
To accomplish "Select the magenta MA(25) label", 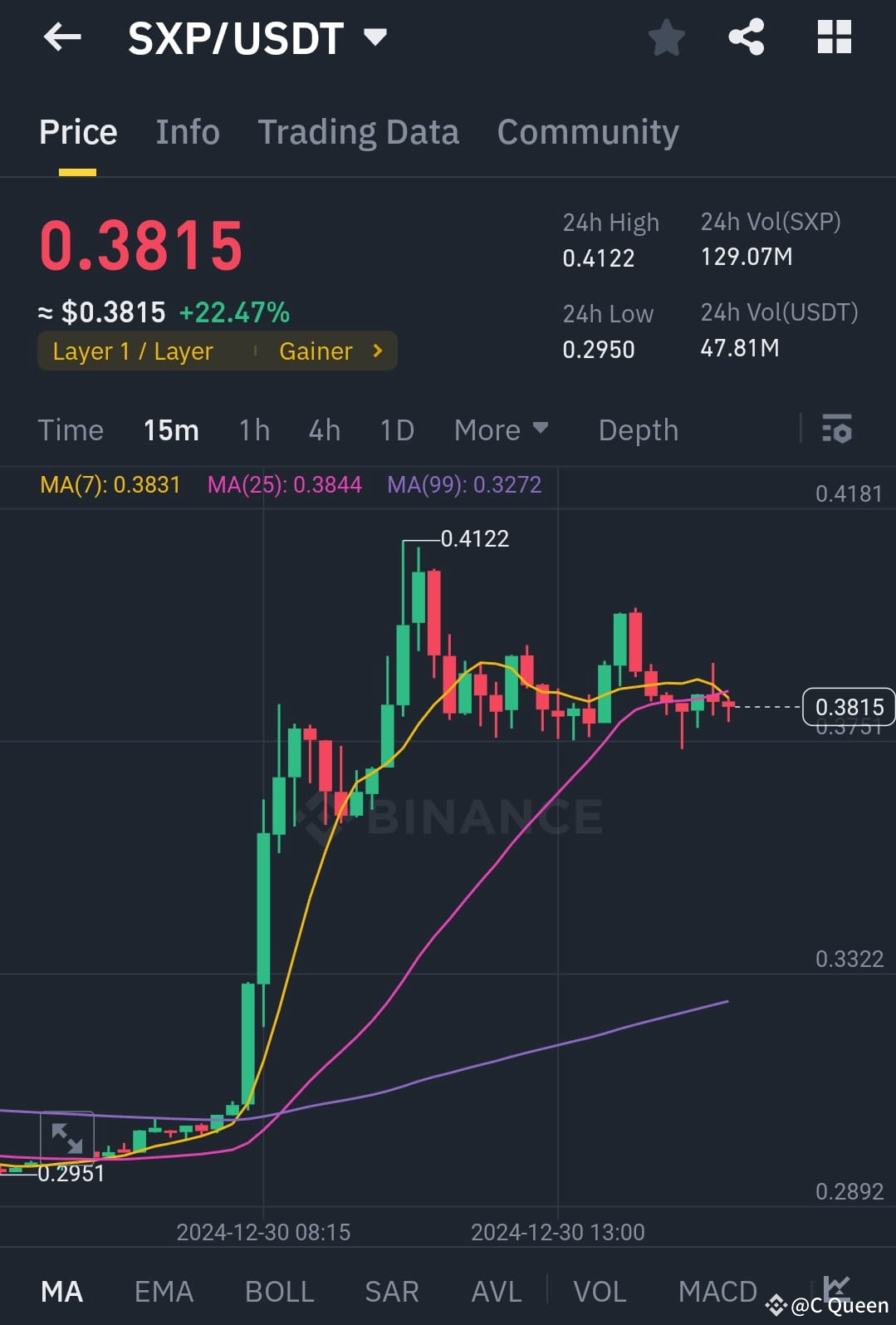I will pos(284,483).
